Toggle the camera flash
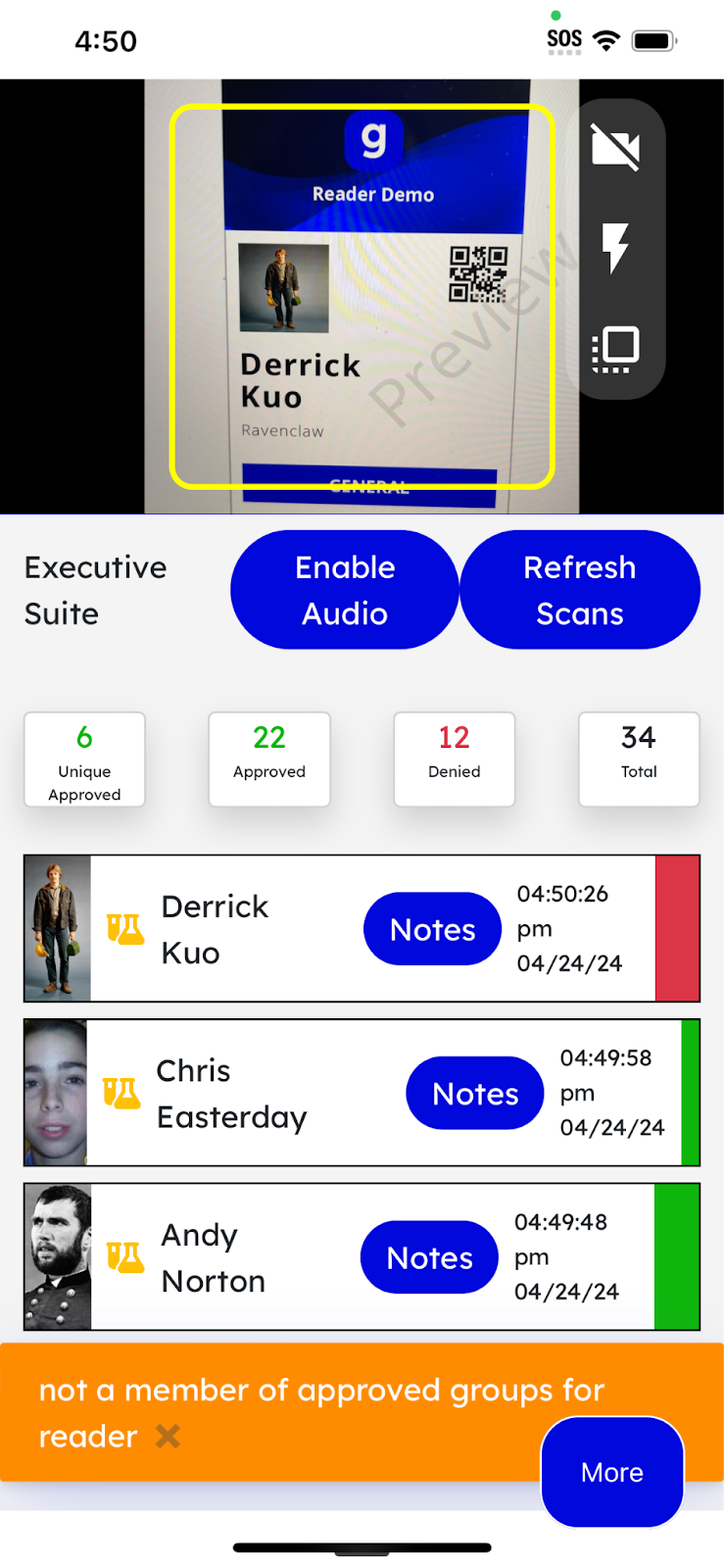The image size is (724, 1568). [615, 247]
